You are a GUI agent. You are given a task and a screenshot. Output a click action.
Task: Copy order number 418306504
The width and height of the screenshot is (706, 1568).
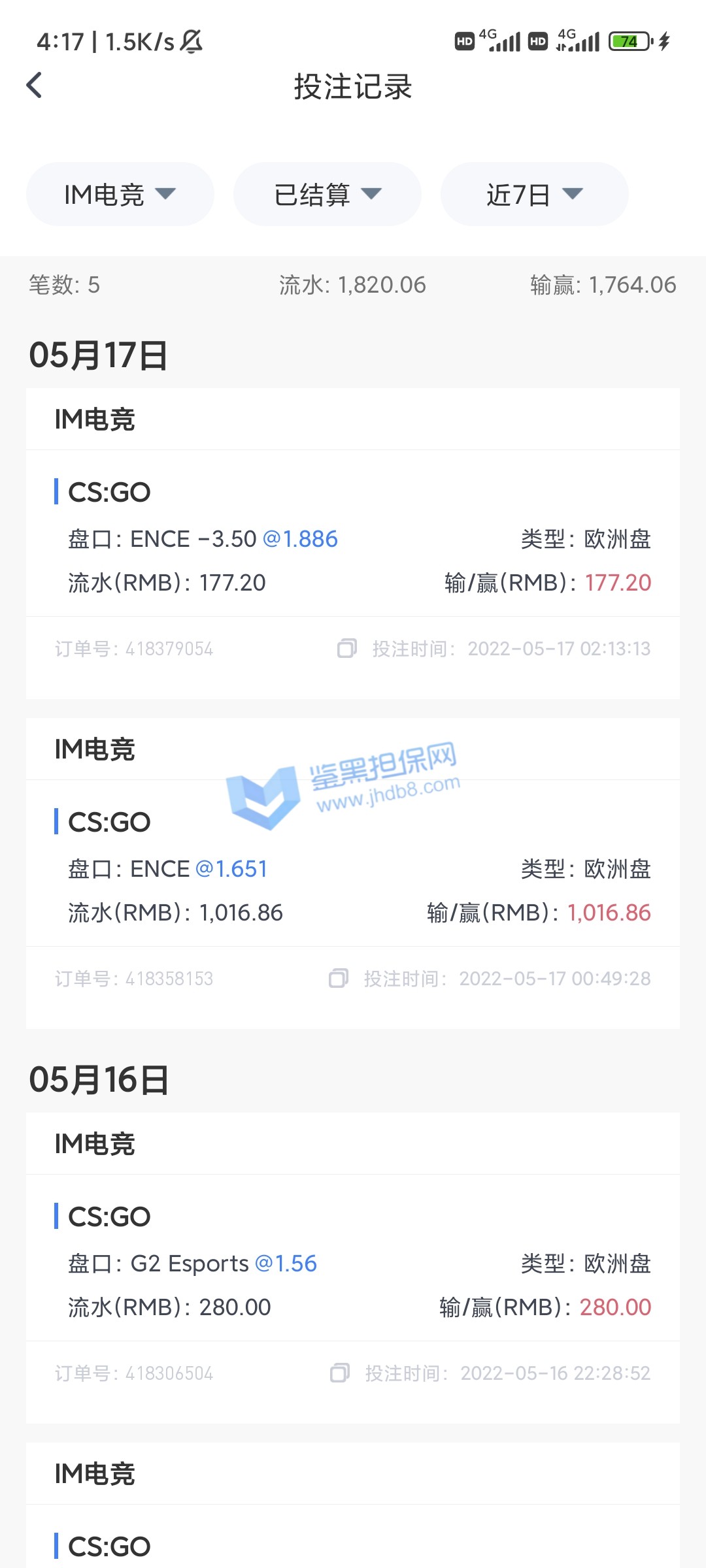tap(339, 1373)
